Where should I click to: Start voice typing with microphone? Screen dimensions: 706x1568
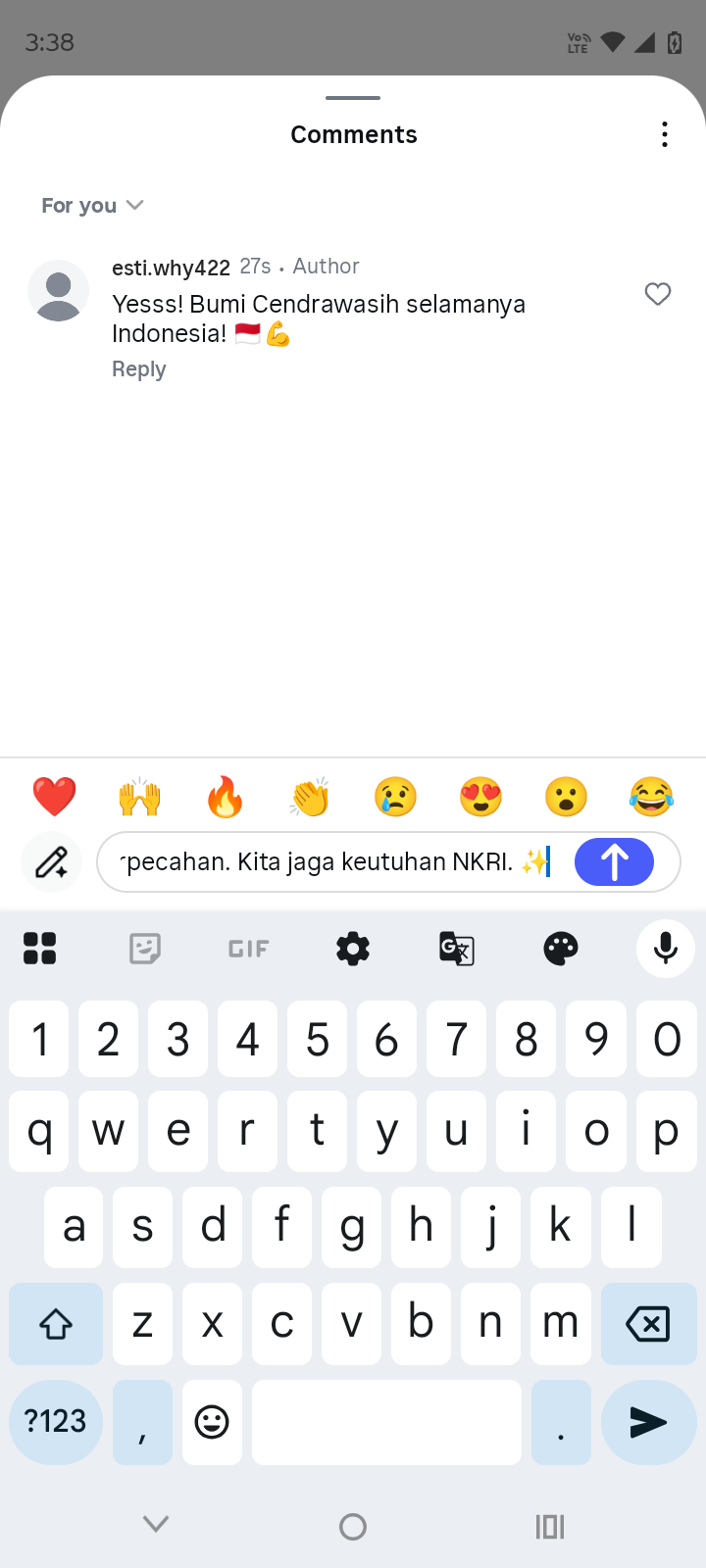666,949
